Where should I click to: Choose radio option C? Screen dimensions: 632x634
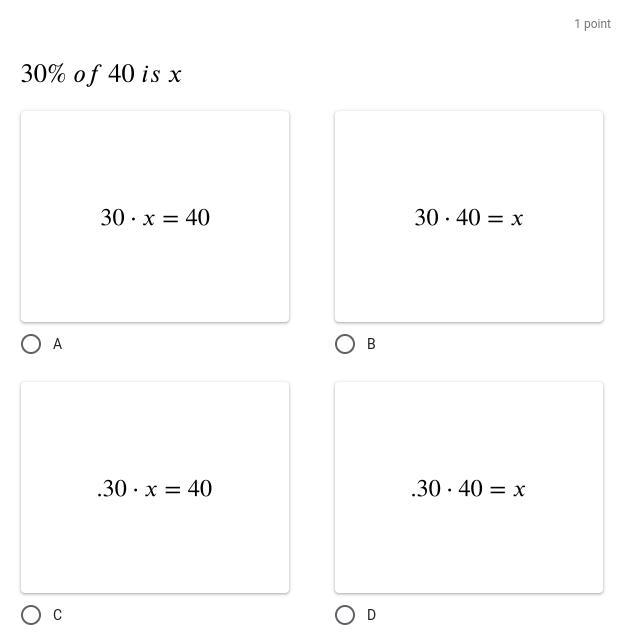pyautogui.click(x=31, y=615)
